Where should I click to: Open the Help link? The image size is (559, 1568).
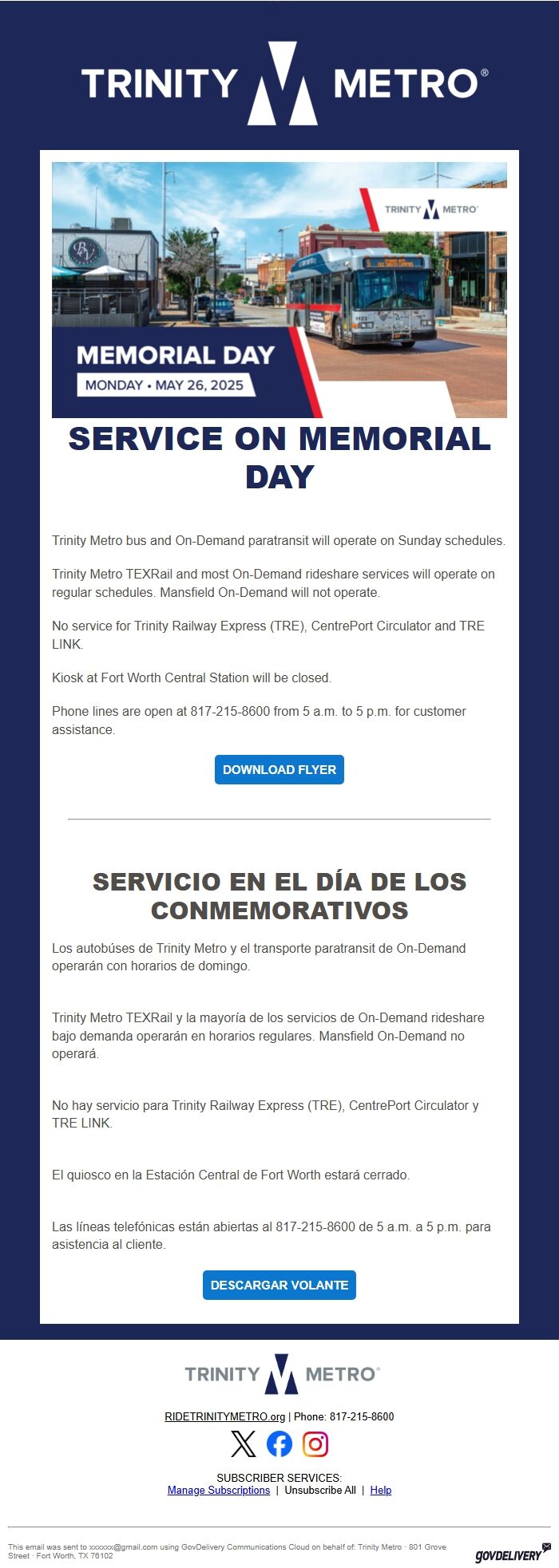[380, 1490]
